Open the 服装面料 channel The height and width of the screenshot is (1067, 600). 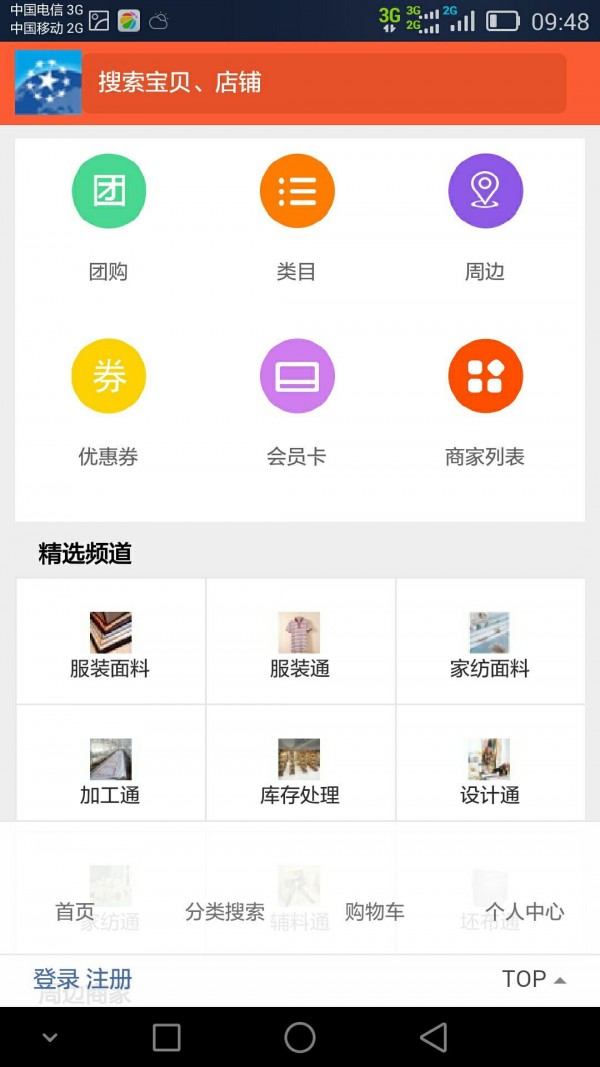point(110,643)
